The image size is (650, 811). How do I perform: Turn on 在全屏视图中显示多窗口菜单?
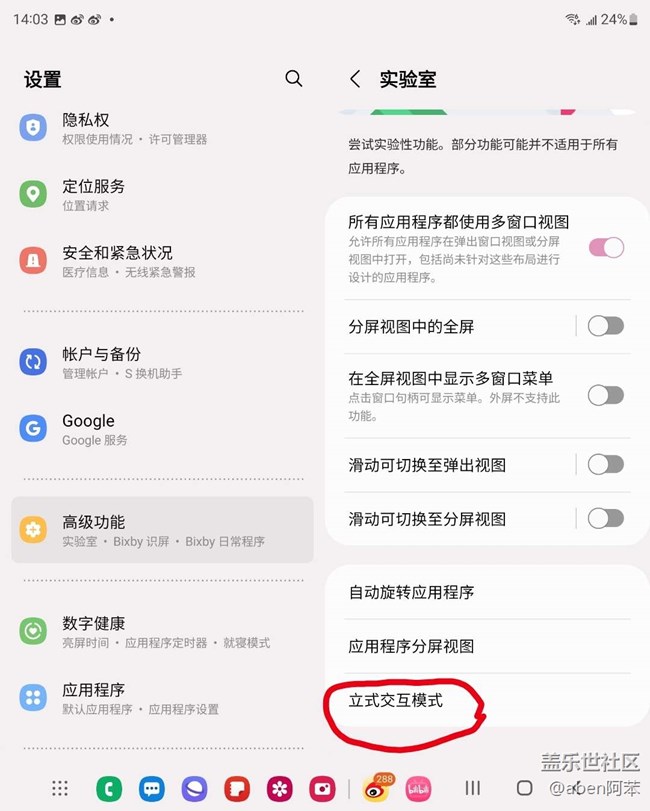[605, 395]
